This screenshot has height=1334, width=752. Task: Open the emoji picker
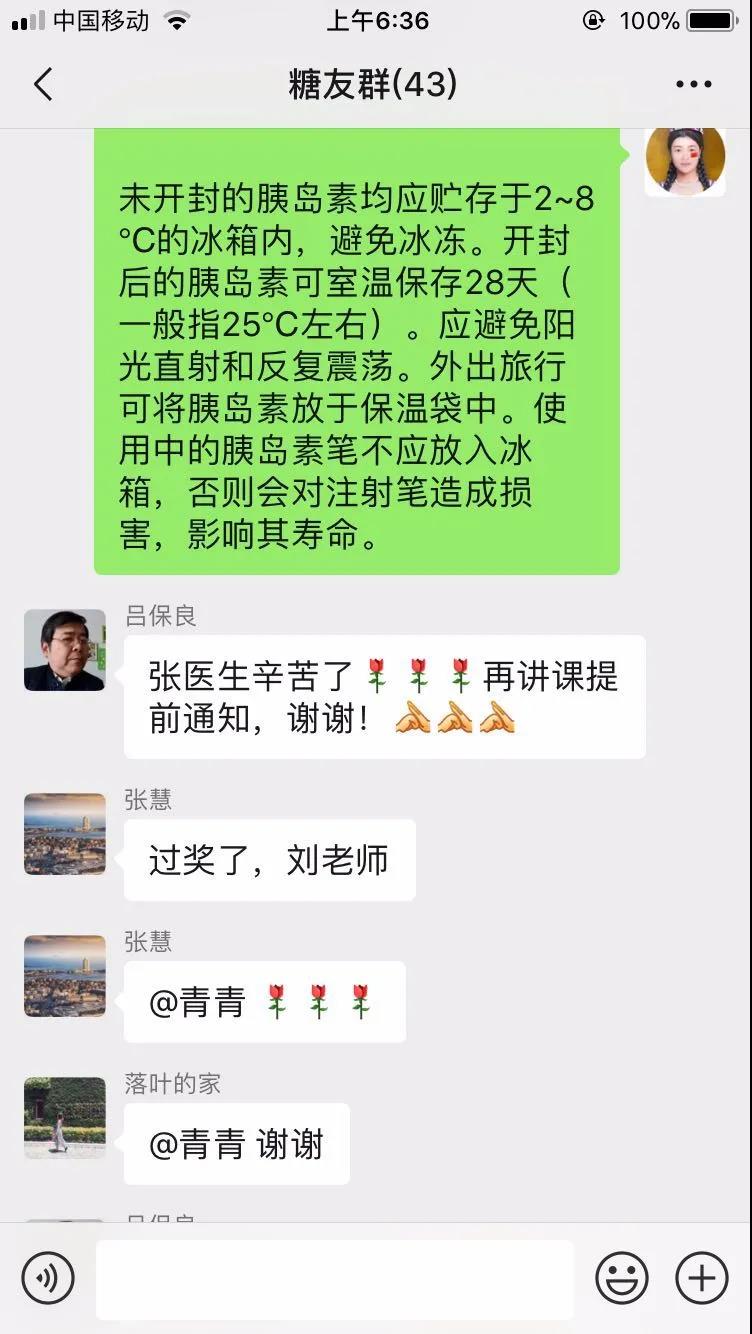point(622,1278)
